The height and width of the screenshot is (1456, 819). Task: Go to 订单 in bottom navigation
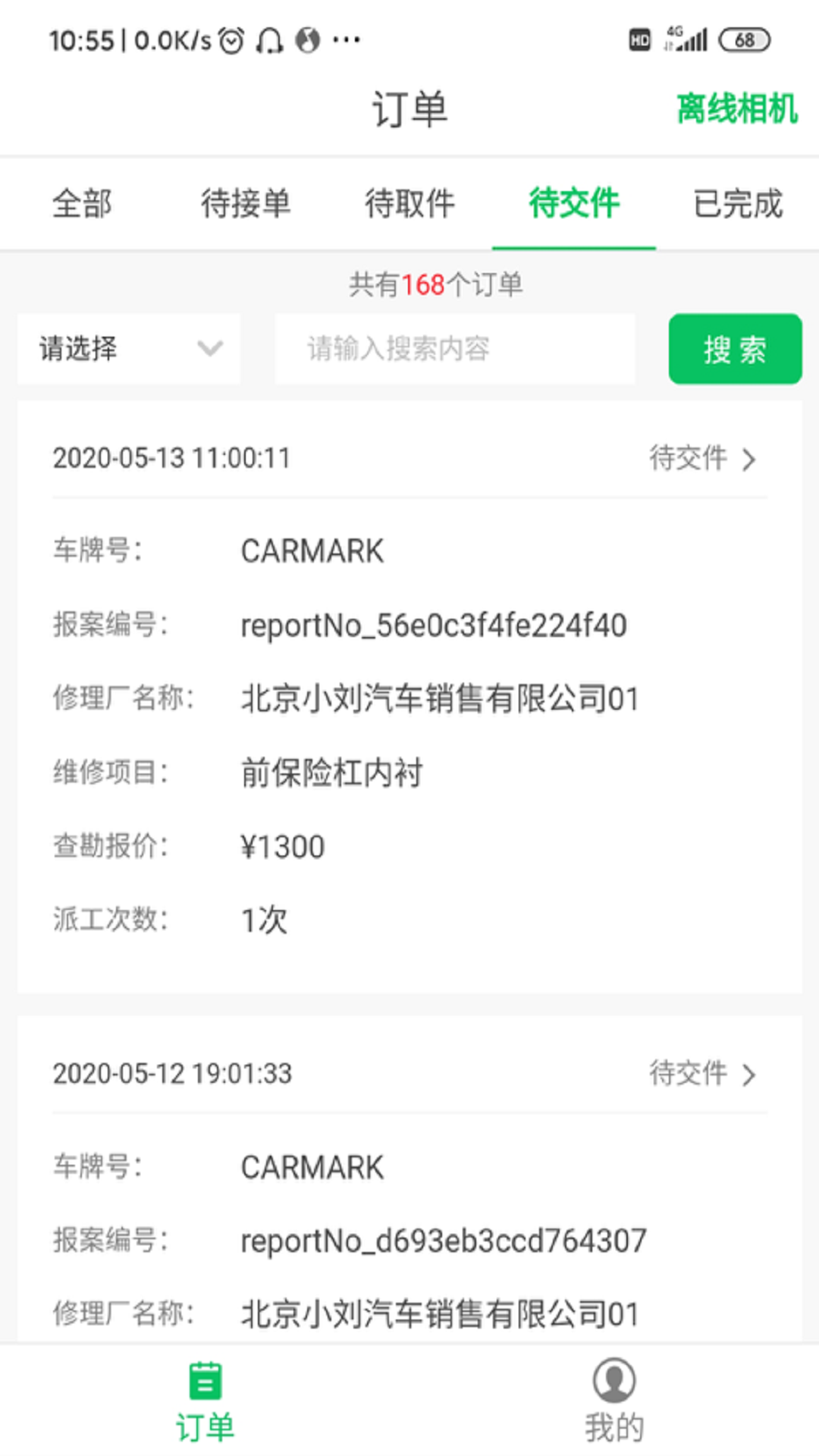(x=205, y=1401)
